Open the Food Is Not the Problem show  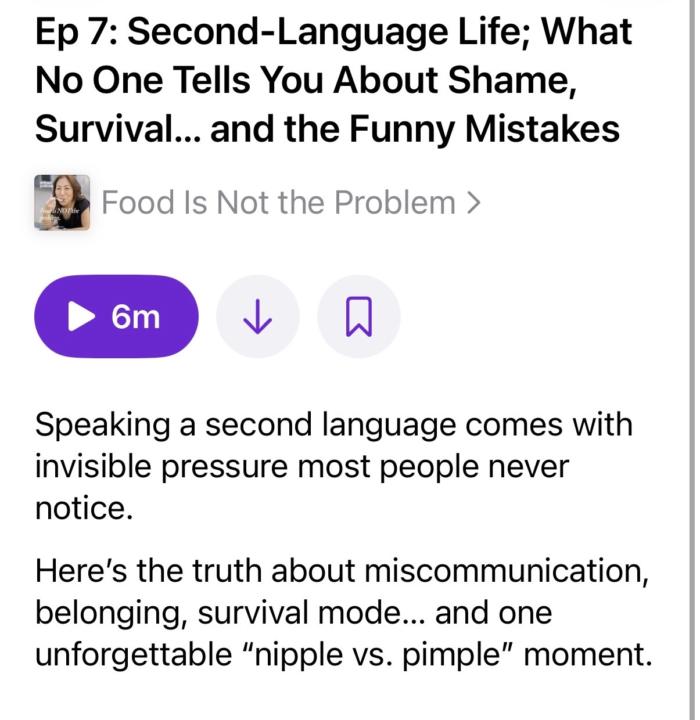click(x=290, y=203)
